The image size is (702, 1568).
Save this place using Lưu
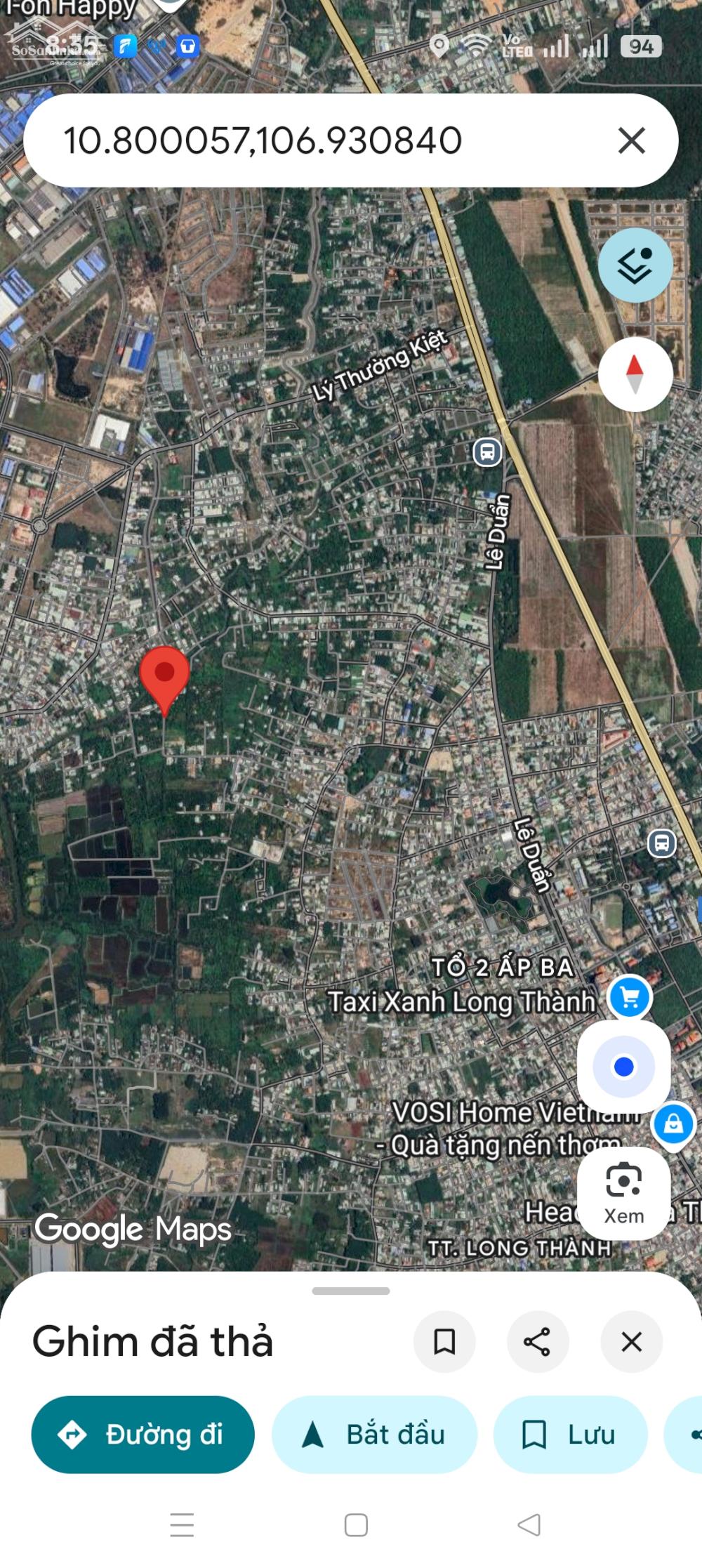[x=570, y=1435]
